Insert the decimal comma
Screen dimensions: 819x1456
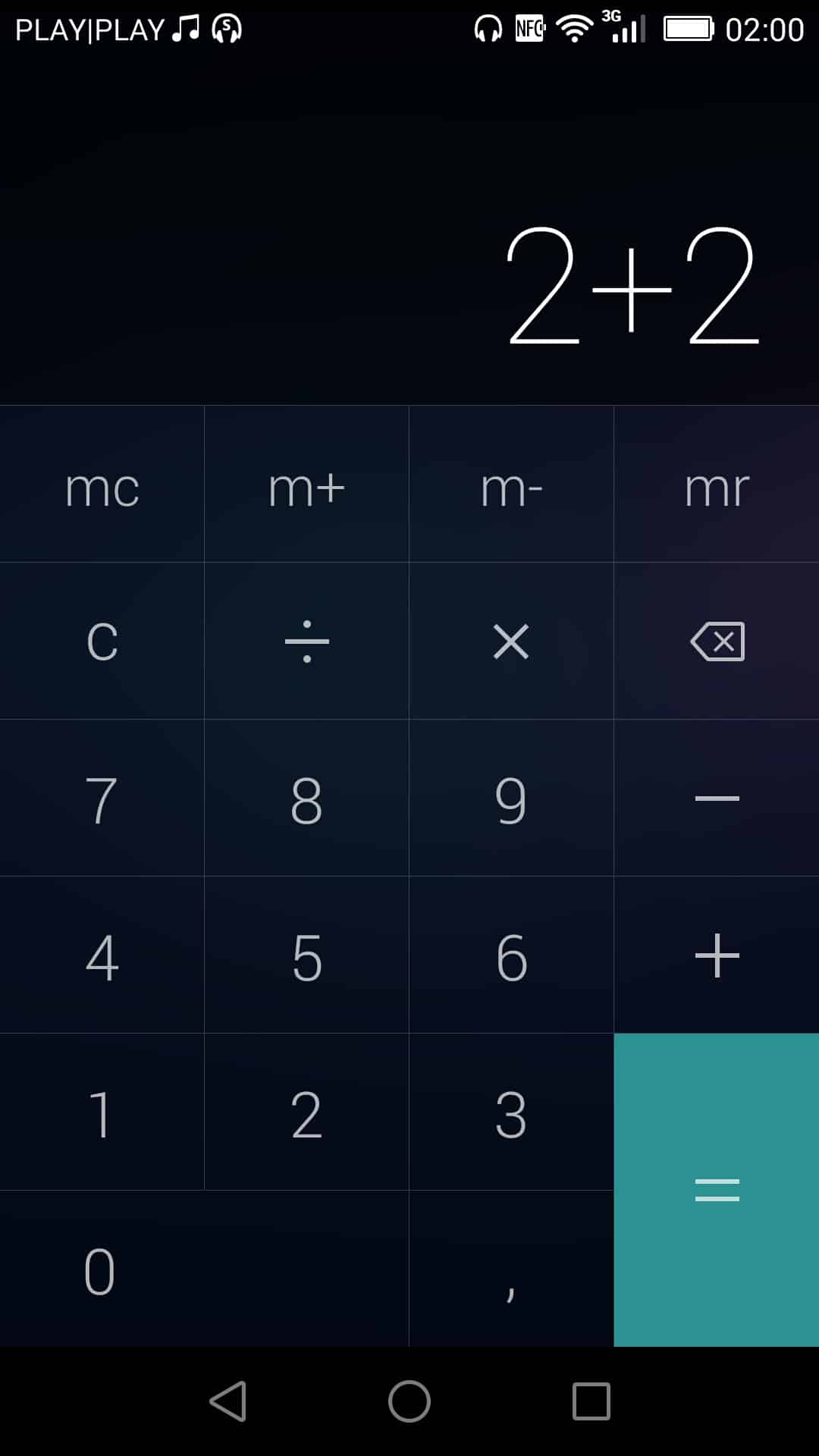coord(511,1269)
